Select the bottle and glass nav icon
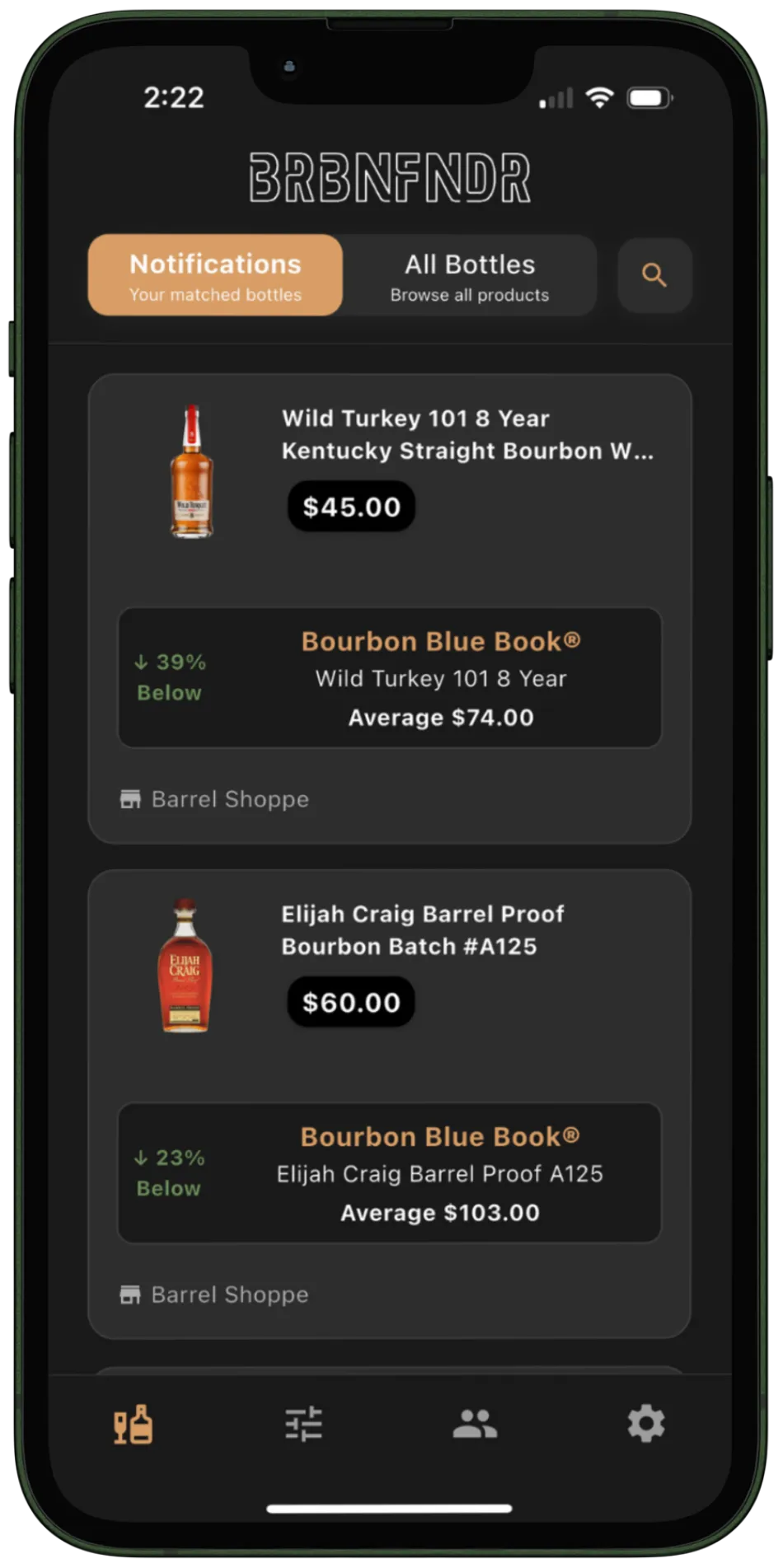This screenshot has width=783, height=1568. pos(132,1423)
